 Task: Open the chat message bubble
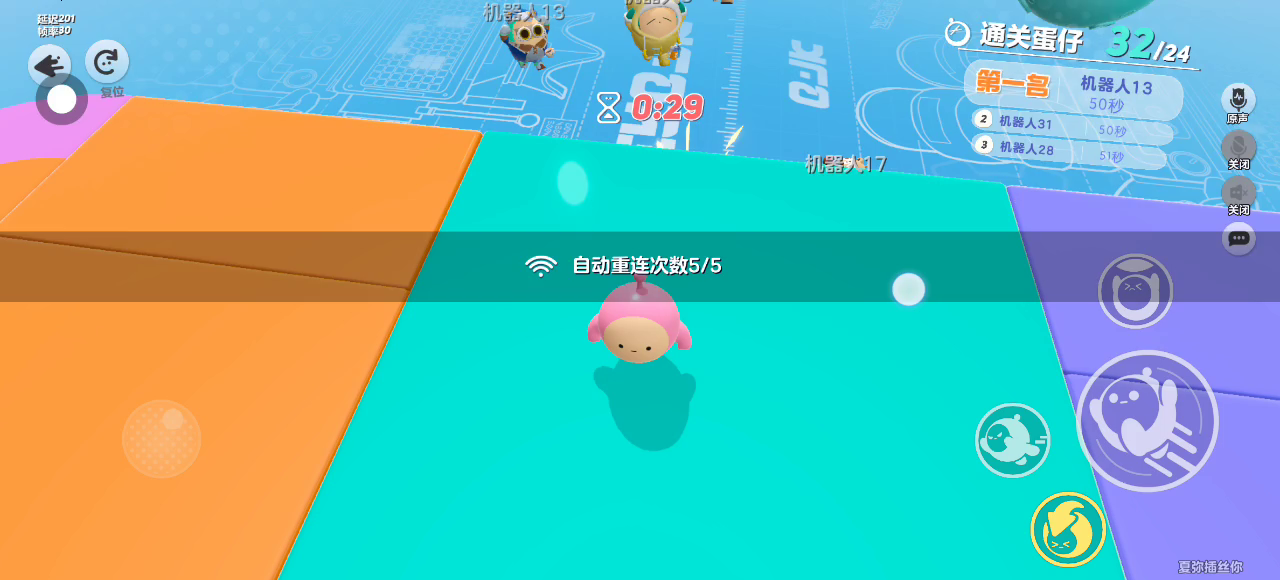tap(1238, 238)
